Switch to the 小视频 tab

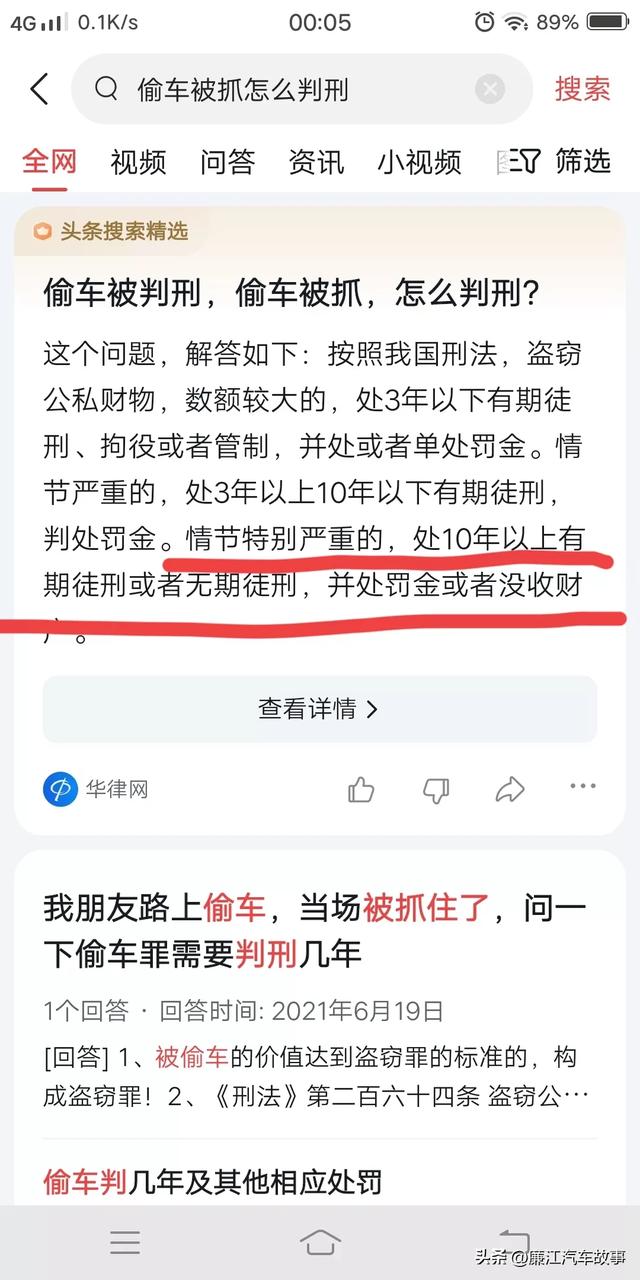click(x=419, y=161)
